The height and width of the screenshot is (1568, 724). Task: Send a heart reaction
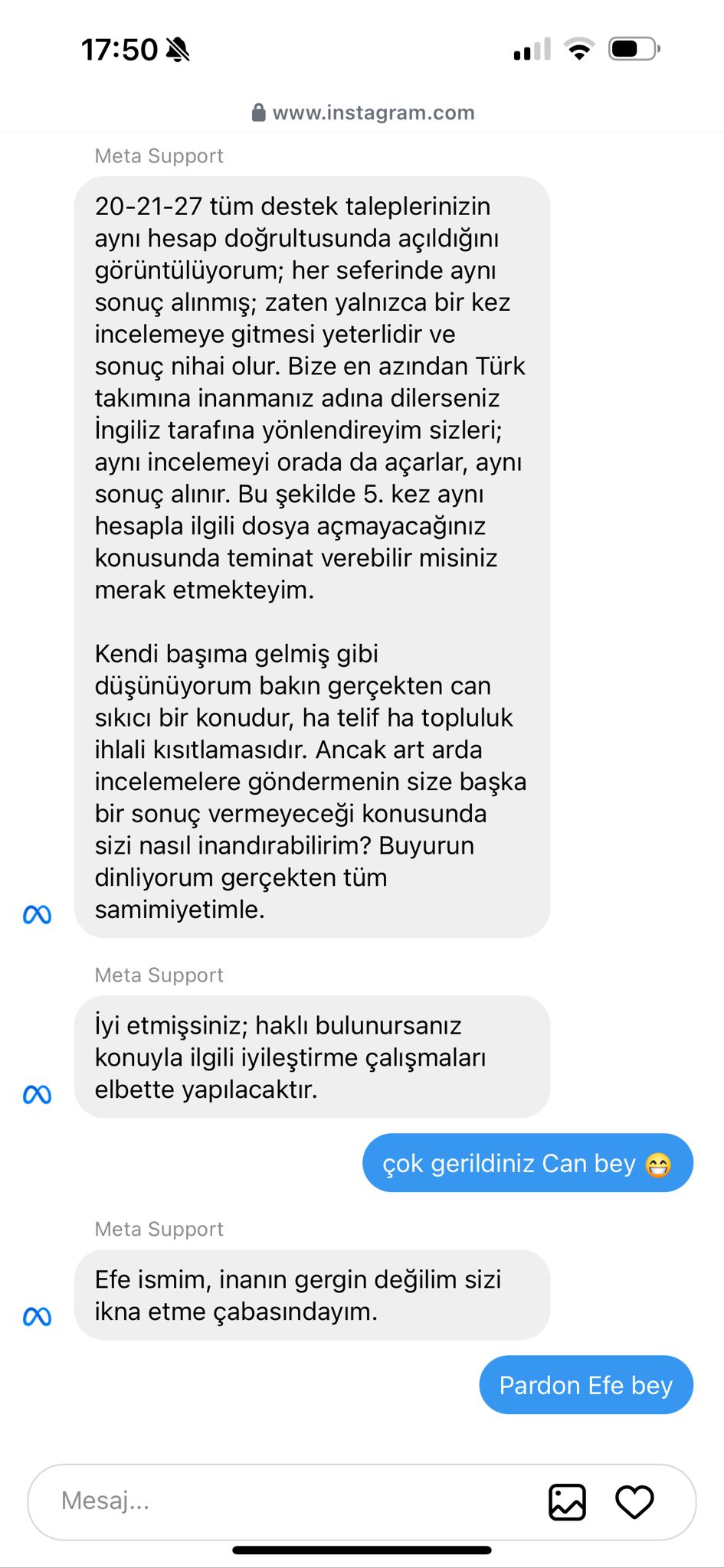[634, 1501]
